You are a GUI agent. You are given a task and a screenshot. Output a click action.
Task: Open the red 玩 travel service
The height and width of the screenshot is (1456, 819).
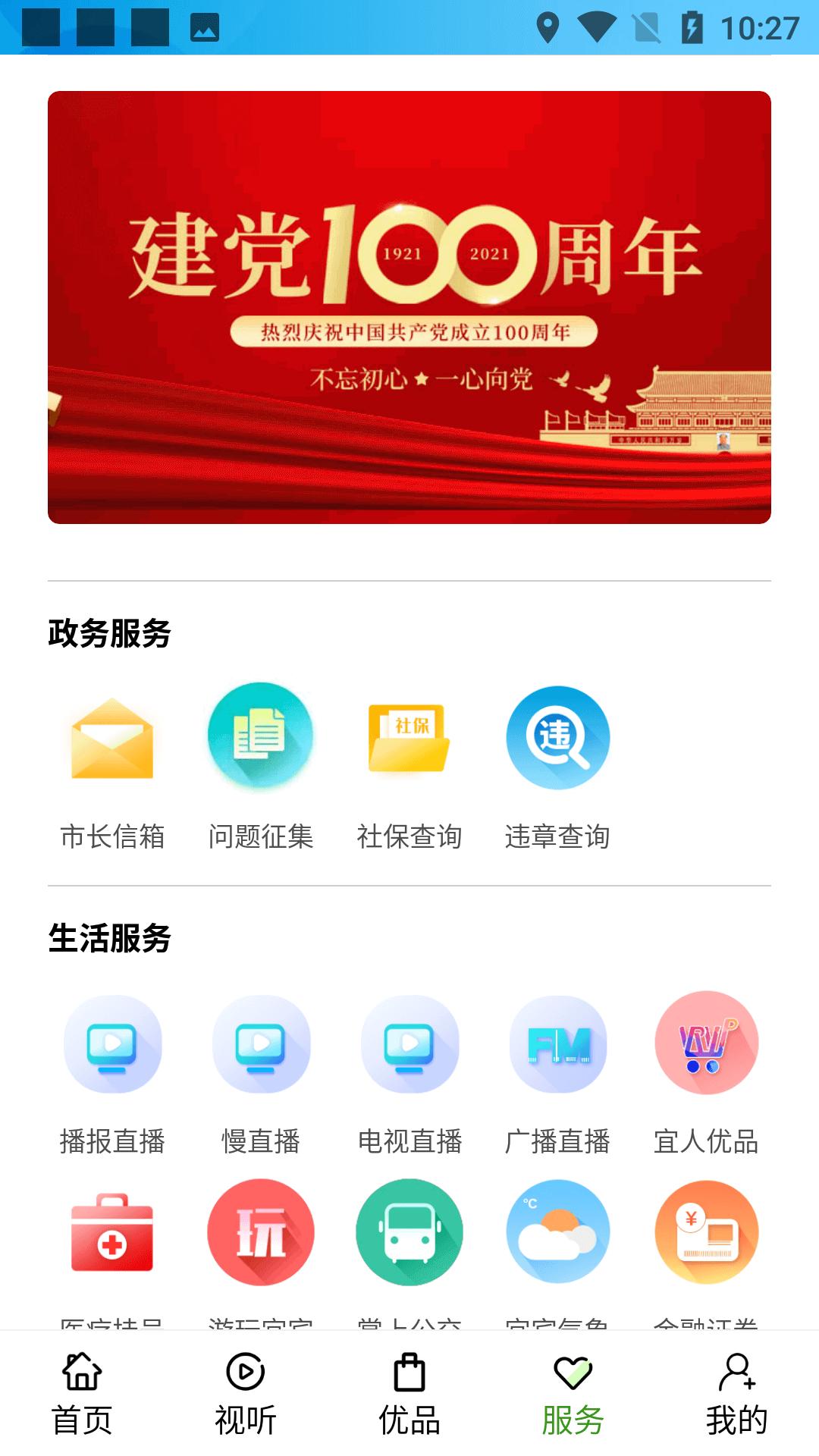[261, 1232]
